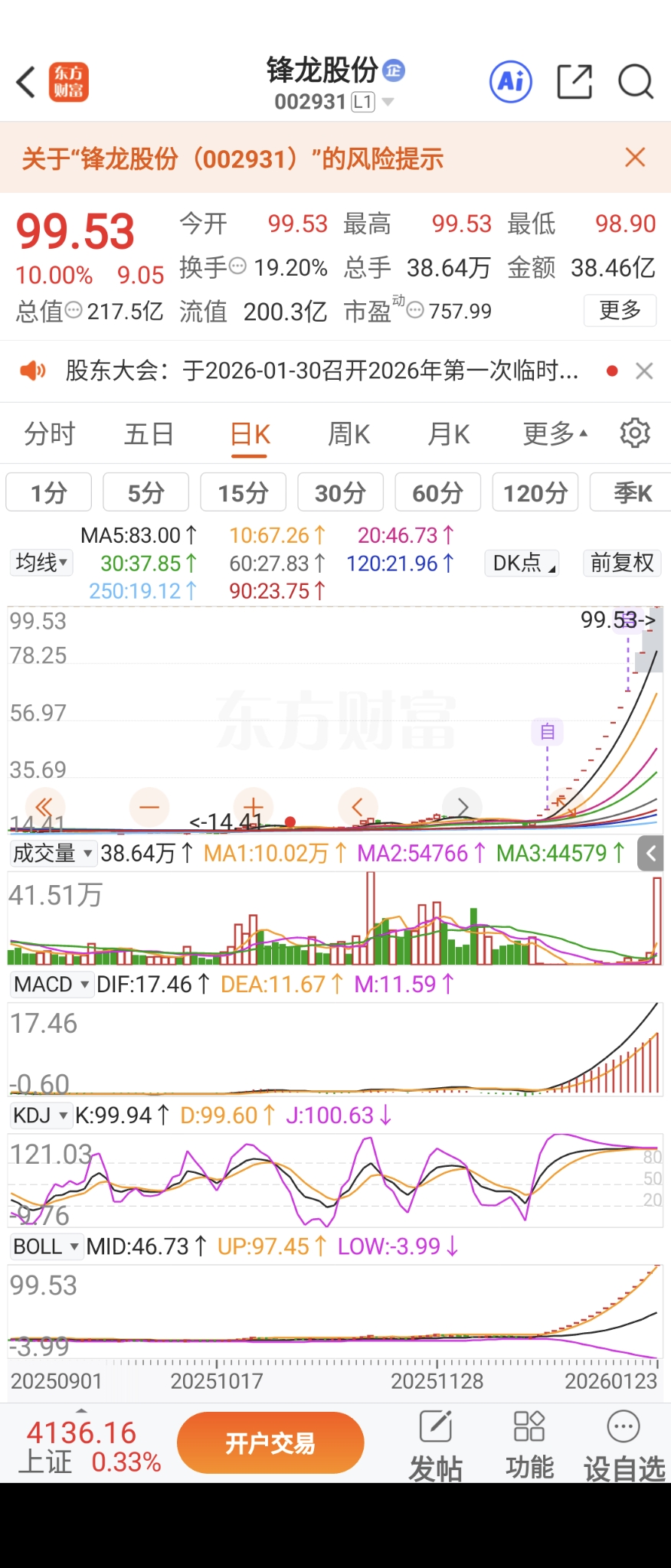
Task: Open chart settings gear
Action: tap(635, 433)
